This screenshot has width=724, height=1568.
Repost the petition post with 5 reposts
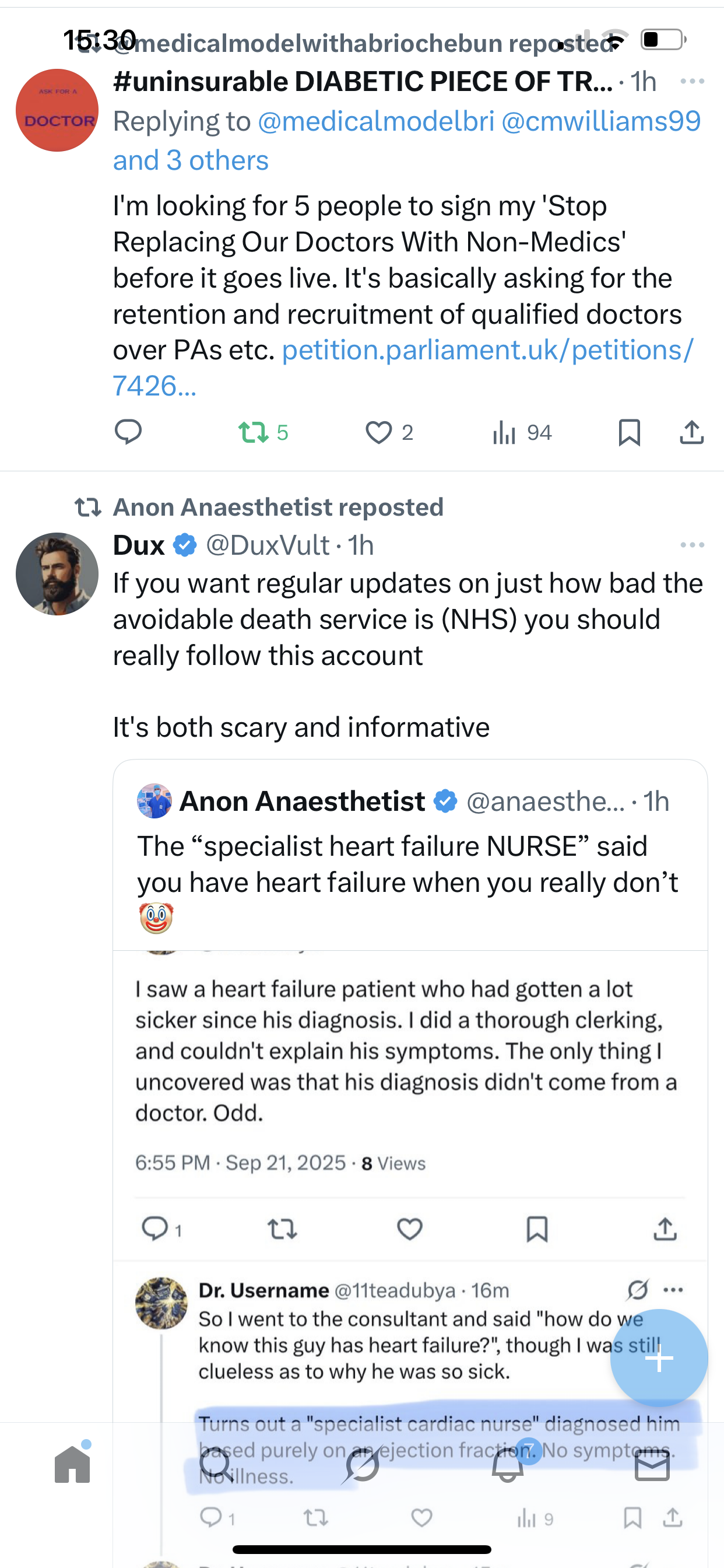pyautogui.click(x=262, y=432)
